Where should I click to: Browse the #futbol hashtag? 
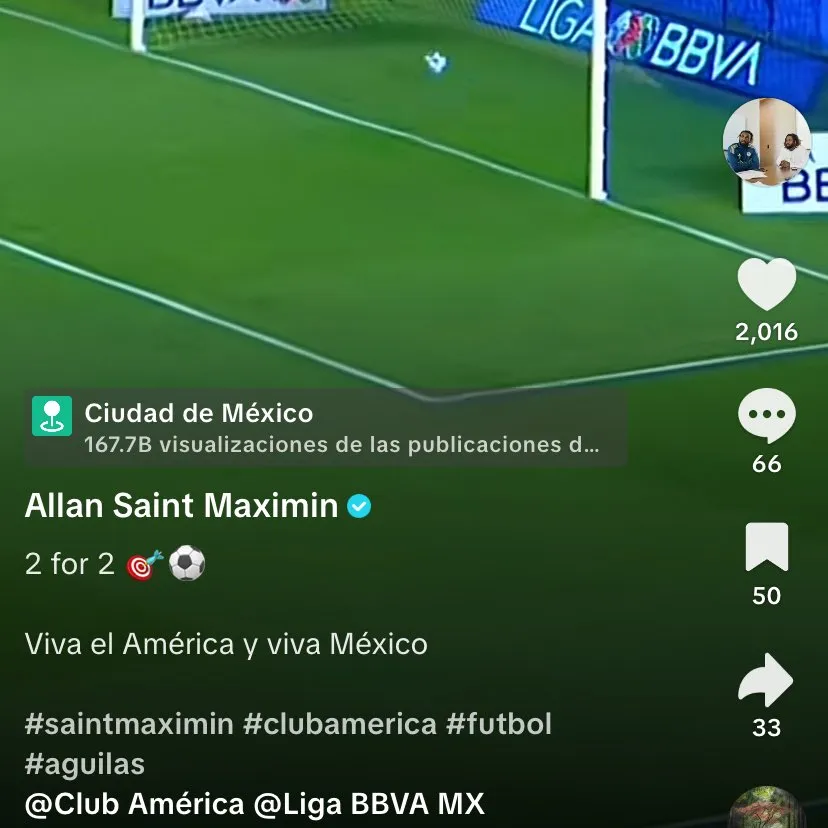coord(499,723)
